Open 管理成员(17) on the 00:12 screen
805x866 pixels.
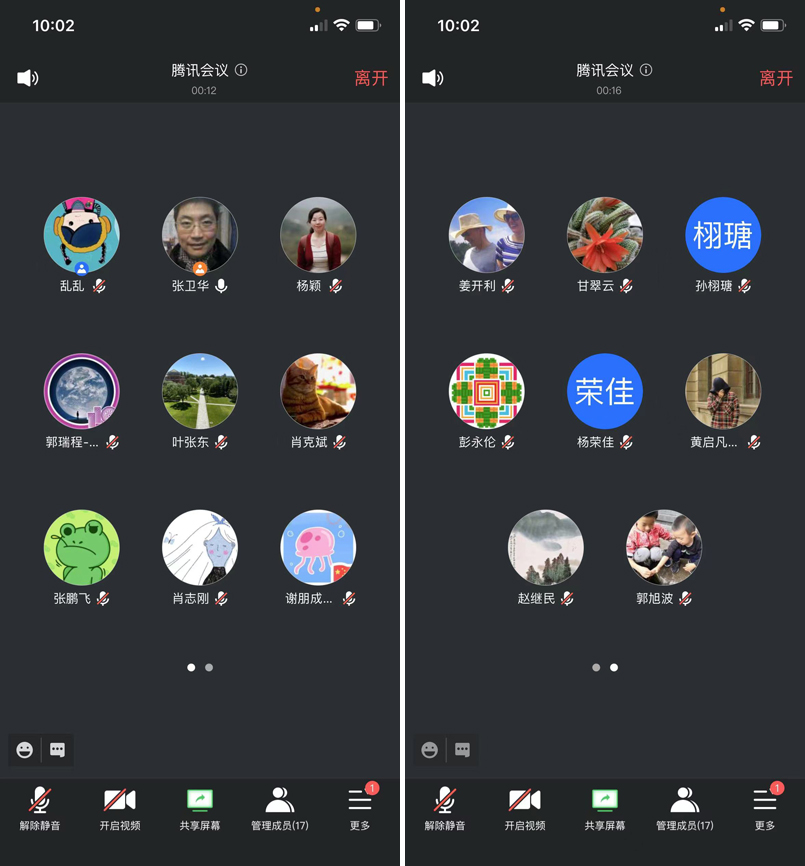[x=280, y=808]
